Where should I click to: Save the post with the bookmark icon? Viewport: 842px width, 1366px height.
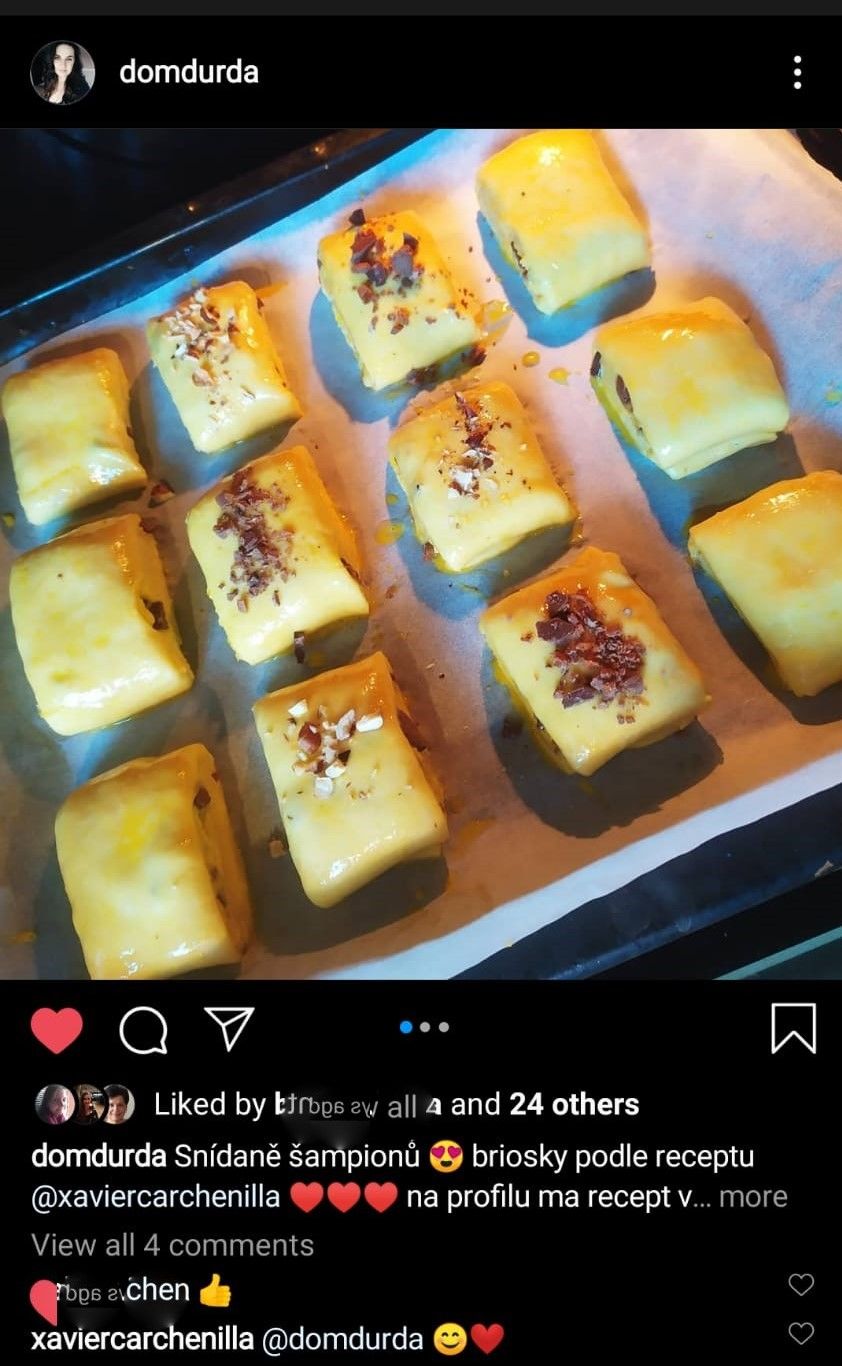click(x=794, y=1028)
